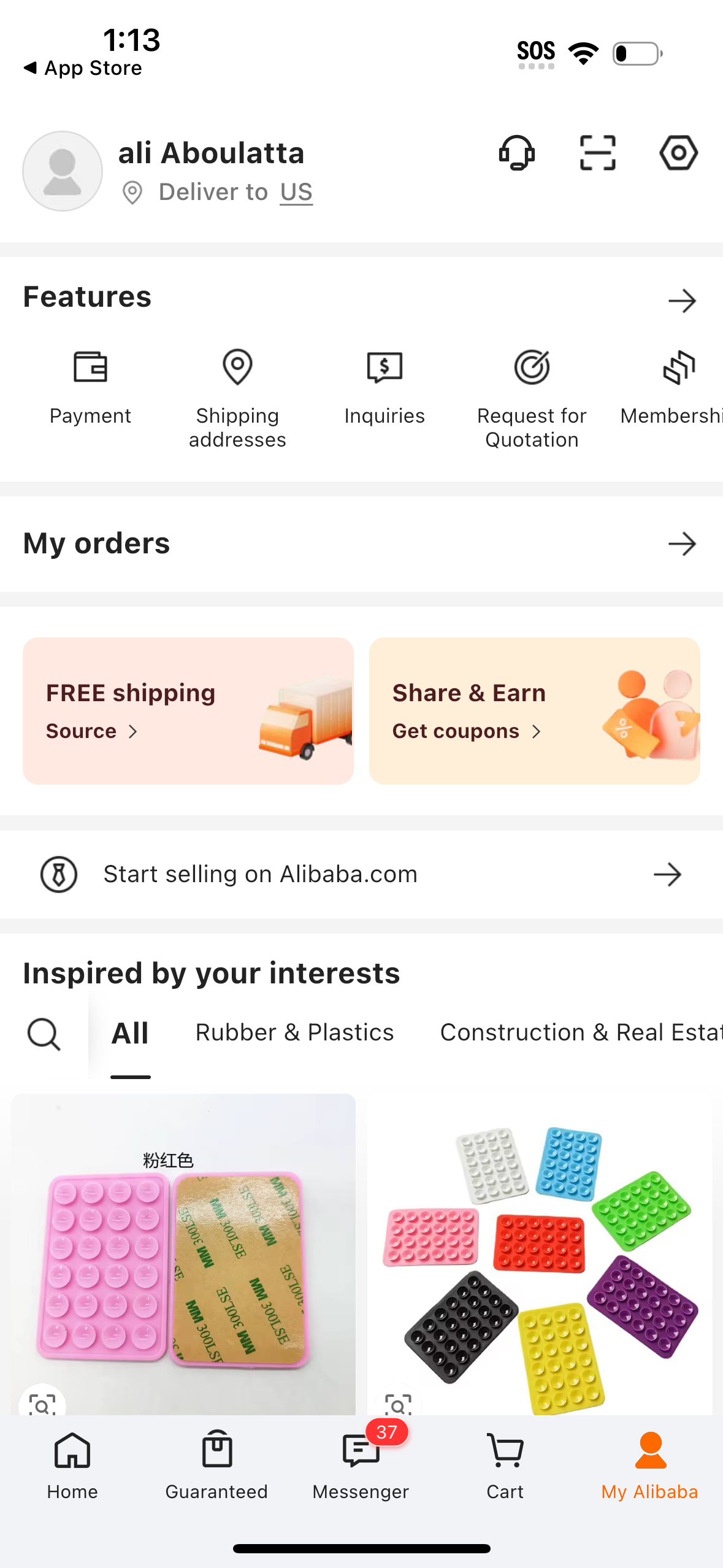This screenshot has width=723, height=1568.
Task: Open Get coupons in Share & Earn
Action: pyautogui.click(x=467, y=731)
